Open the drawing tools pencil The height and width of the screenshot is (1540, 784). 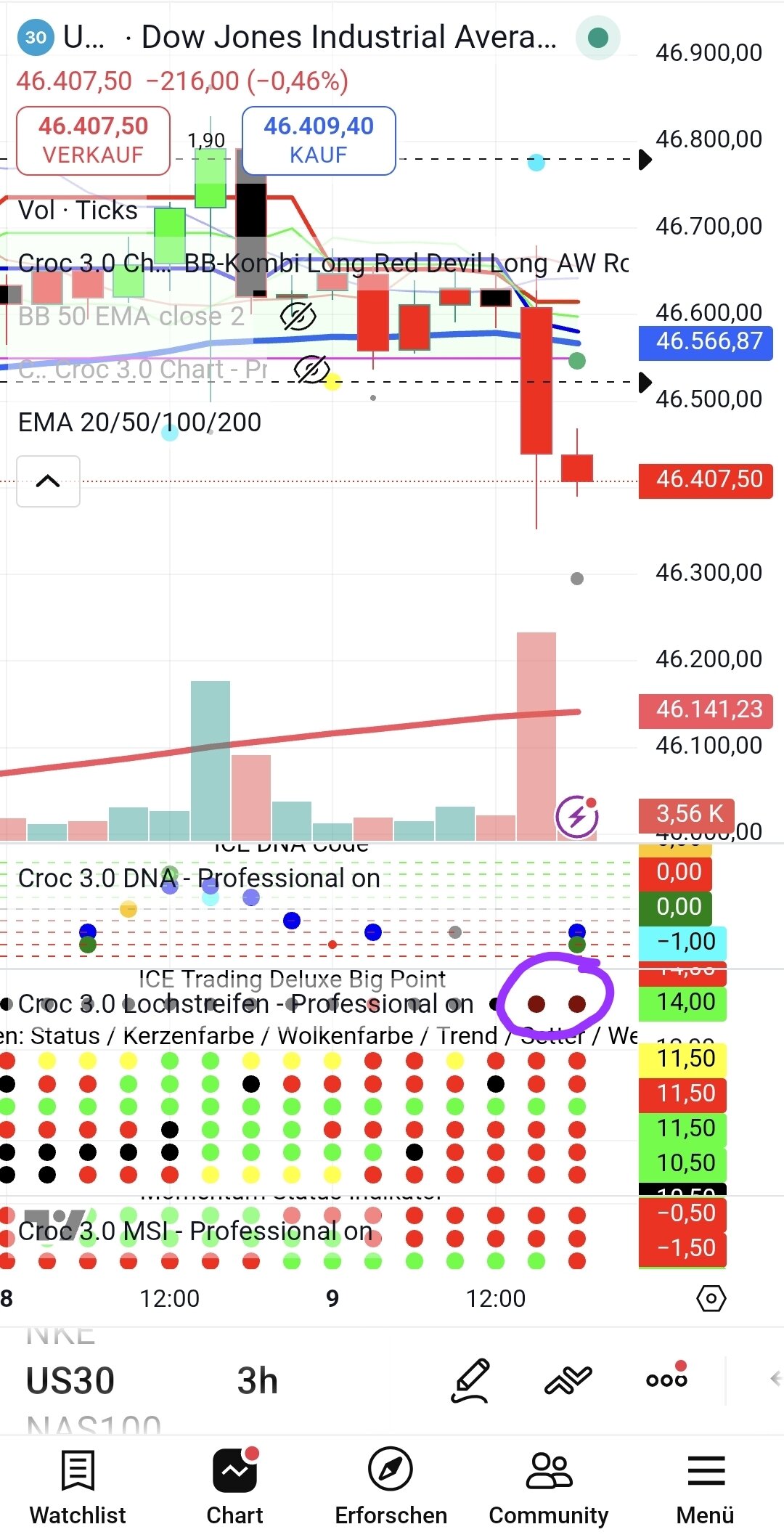(470, 1380)
